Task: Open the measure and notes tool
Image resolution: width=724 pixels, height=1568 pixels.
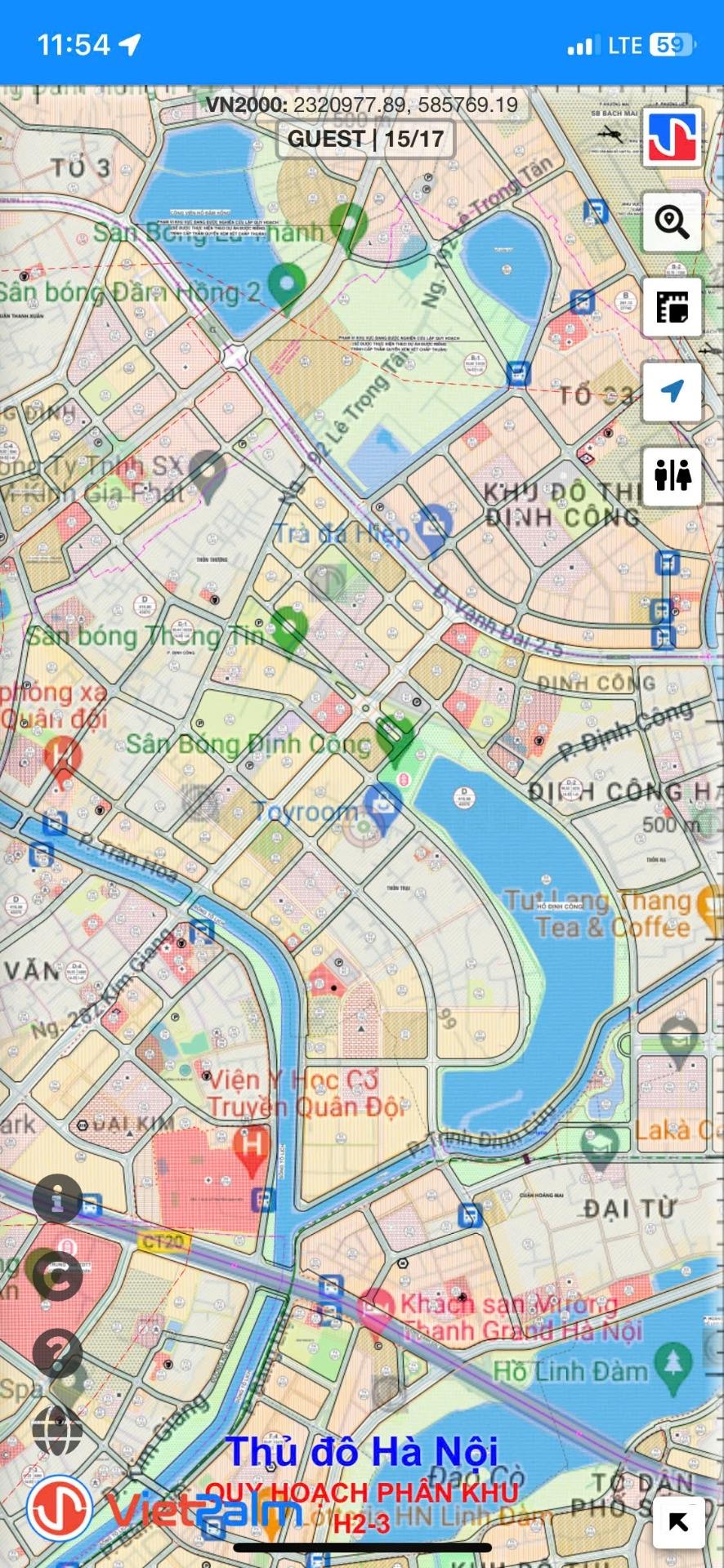Action: [x=672, y=308]
